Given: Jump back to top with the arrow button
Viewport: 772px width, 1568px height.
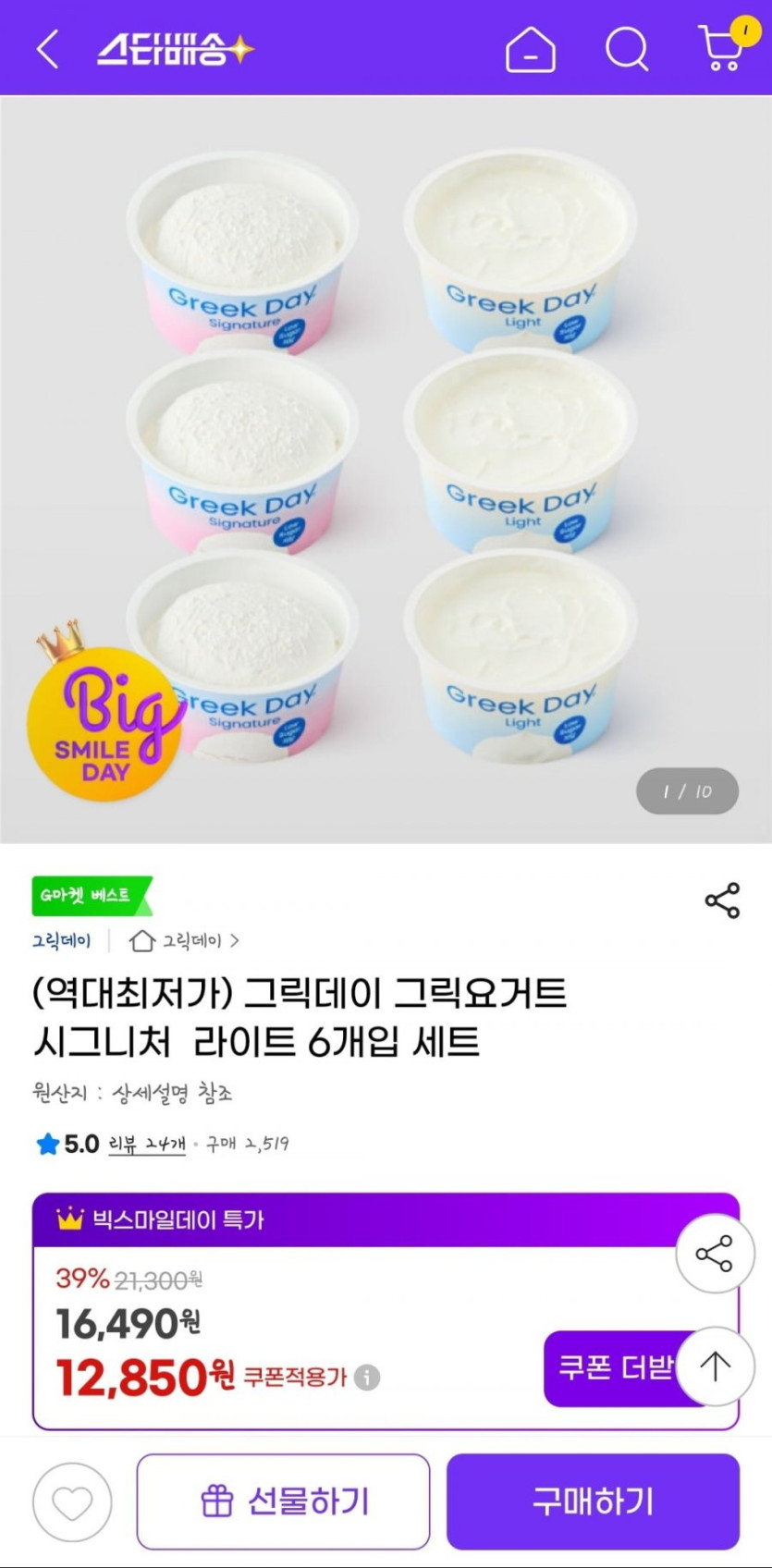Looking at the screenshot, I should click(x=715, y=1366).
